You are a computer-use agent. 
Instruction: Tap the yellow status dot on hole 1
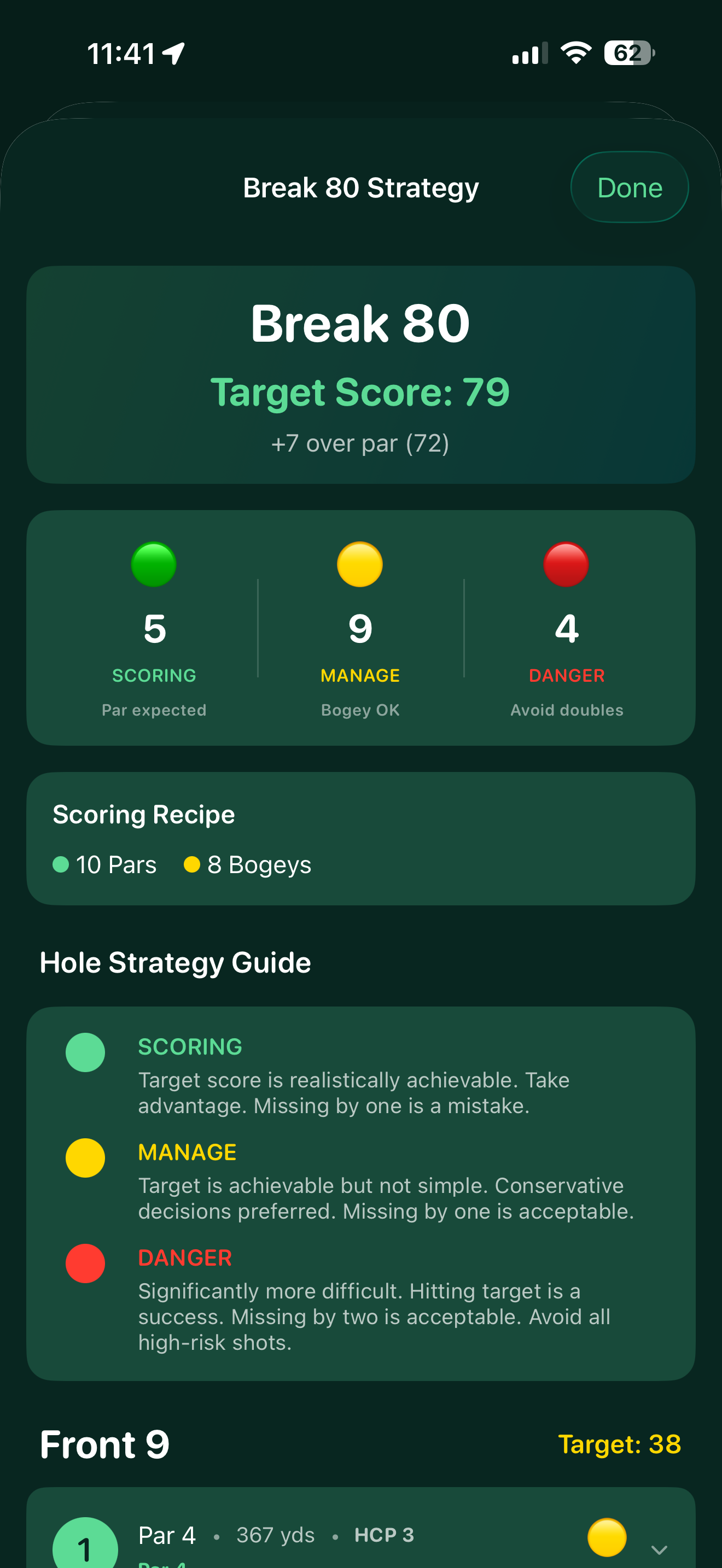608,1536
